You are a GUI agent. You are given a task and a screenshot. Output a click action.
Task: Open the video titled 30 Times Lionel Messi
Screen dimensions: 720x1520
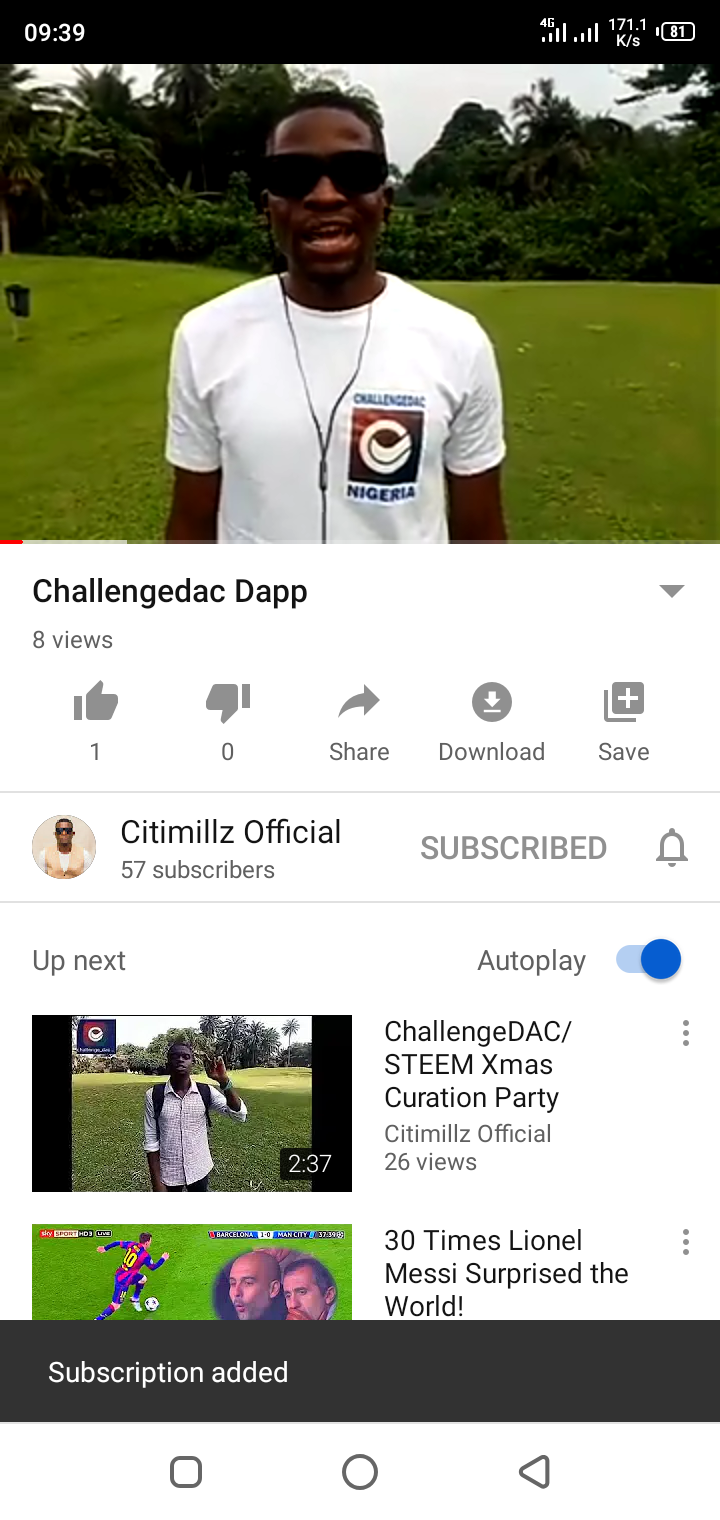pos(505,1272)
